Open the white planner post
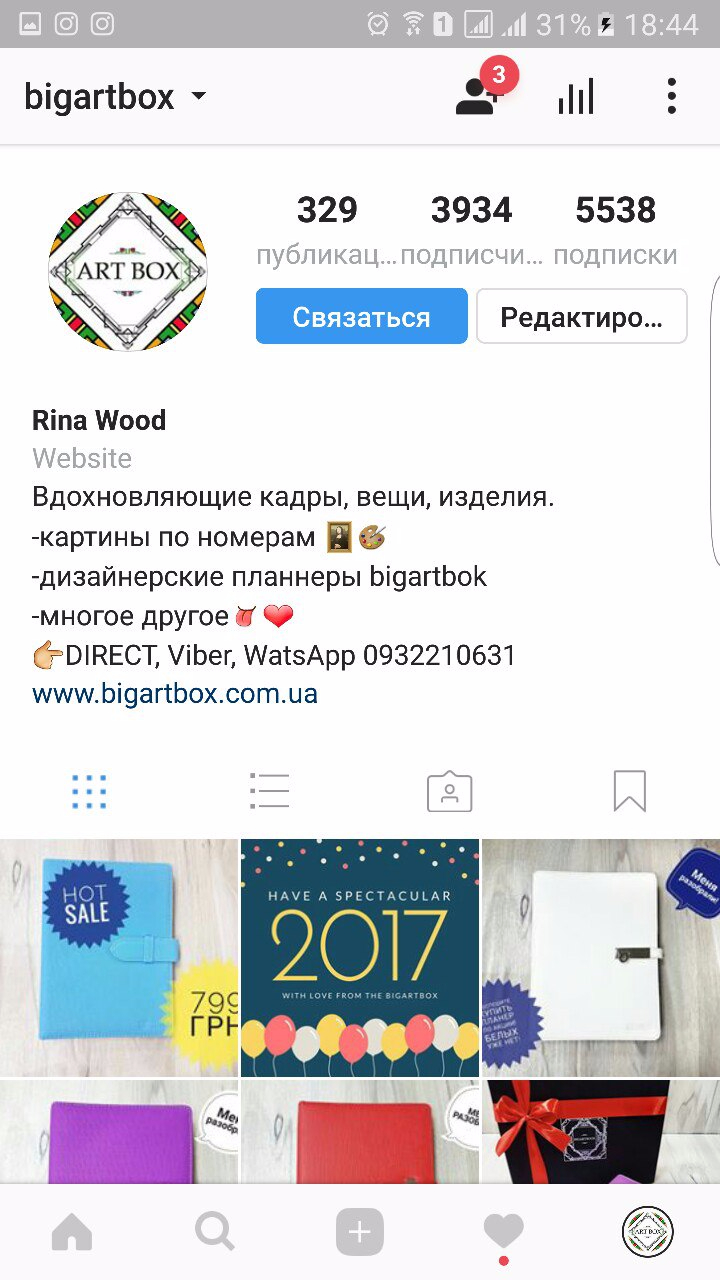The width and height of the screenshot is (720, 1280). tap(601, 957)
